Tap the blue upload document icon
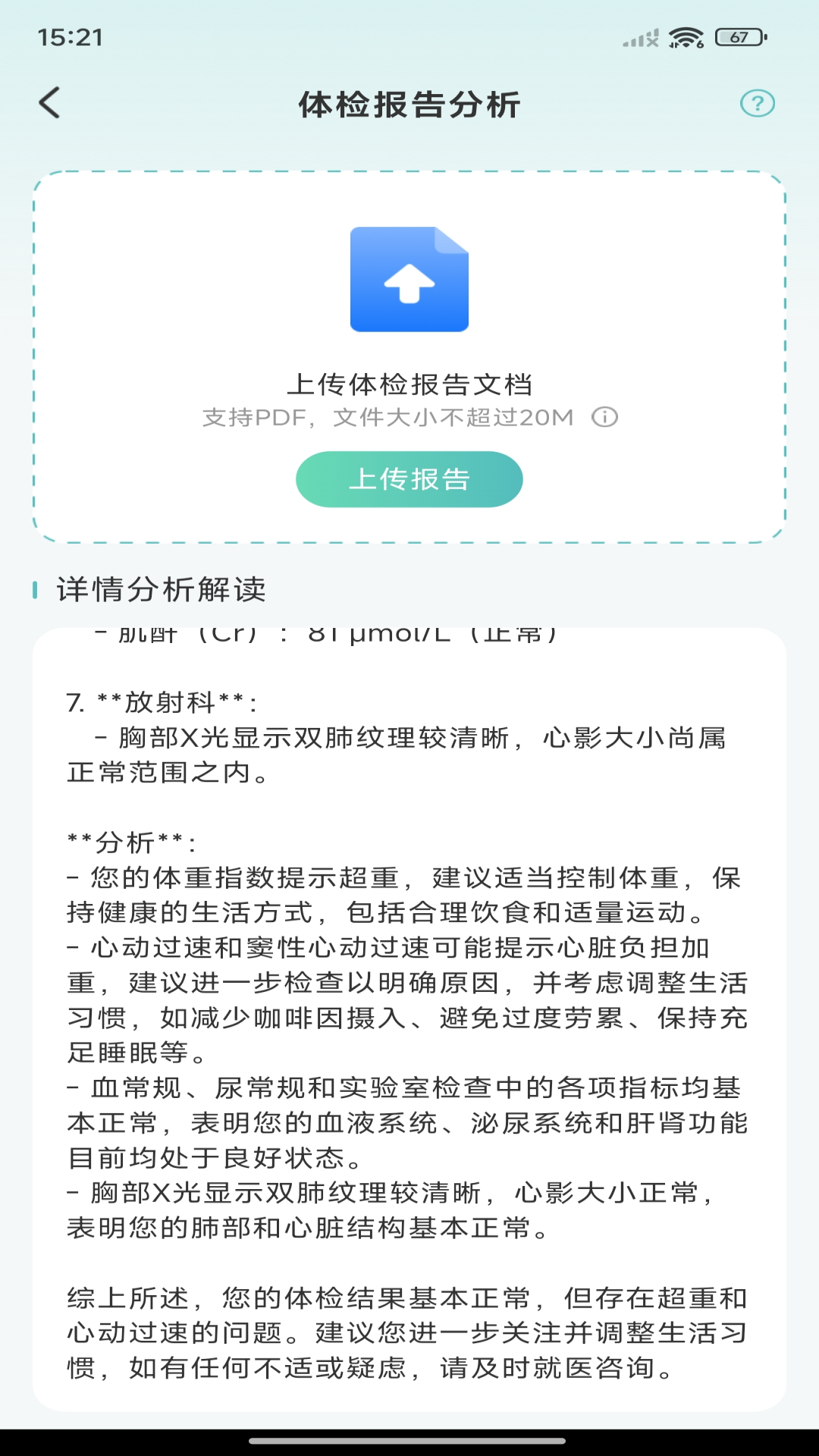This screenshot has height=1456, width=819. (x=409, y=279)
